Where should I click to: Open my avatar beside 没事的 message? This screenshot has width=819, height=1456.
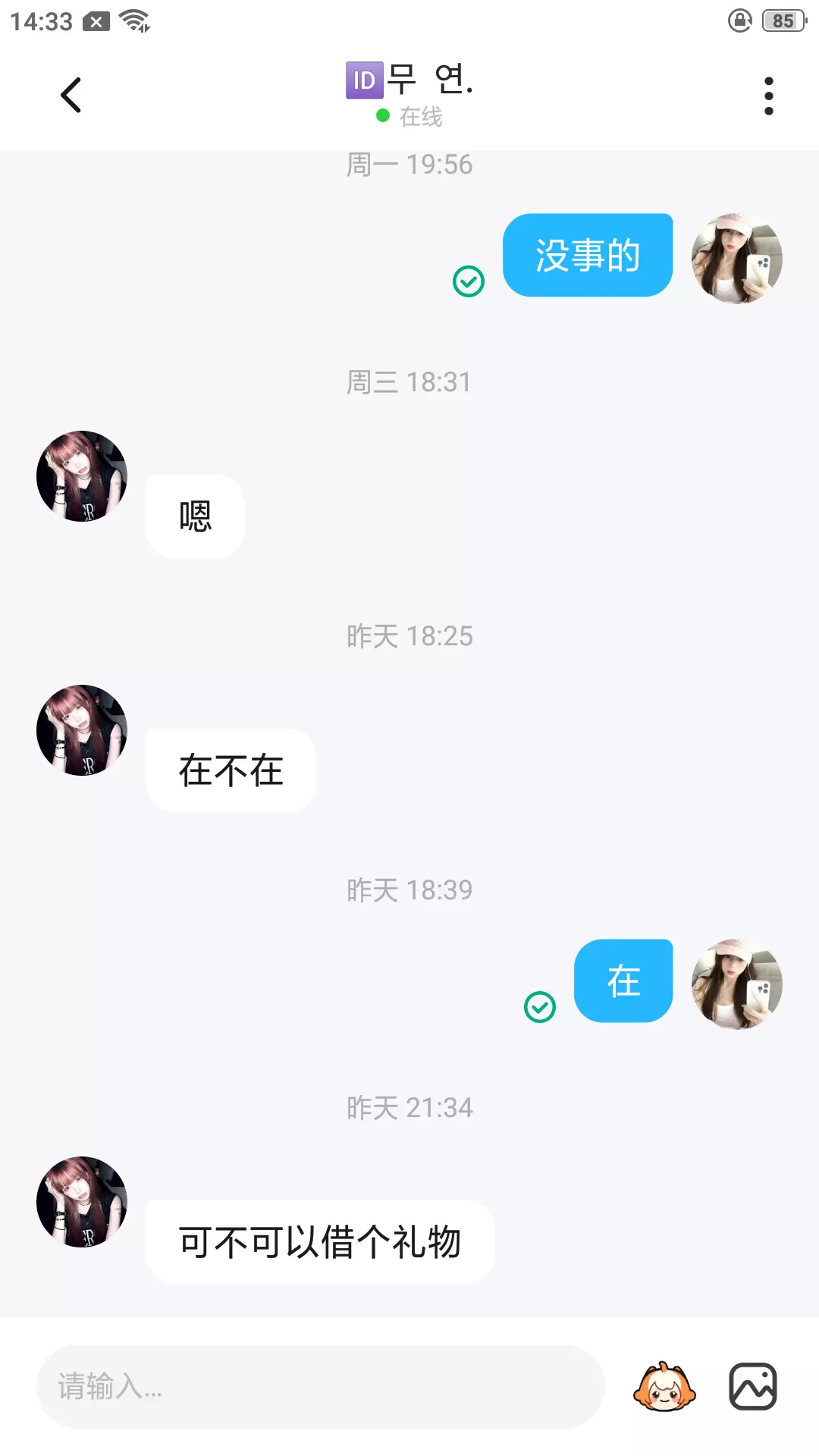[737, 259]
